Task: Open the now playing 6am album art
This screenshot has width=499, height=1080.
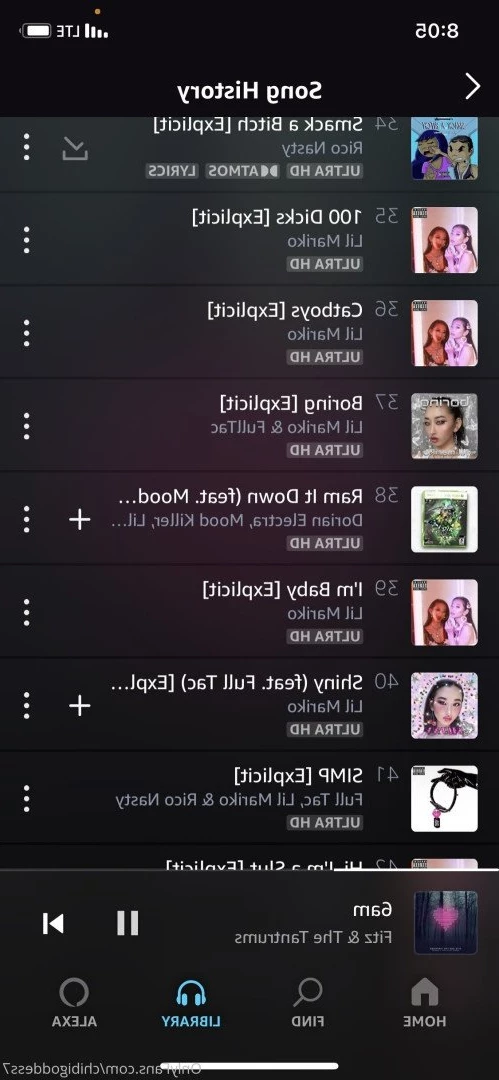Action: [445, 923]
